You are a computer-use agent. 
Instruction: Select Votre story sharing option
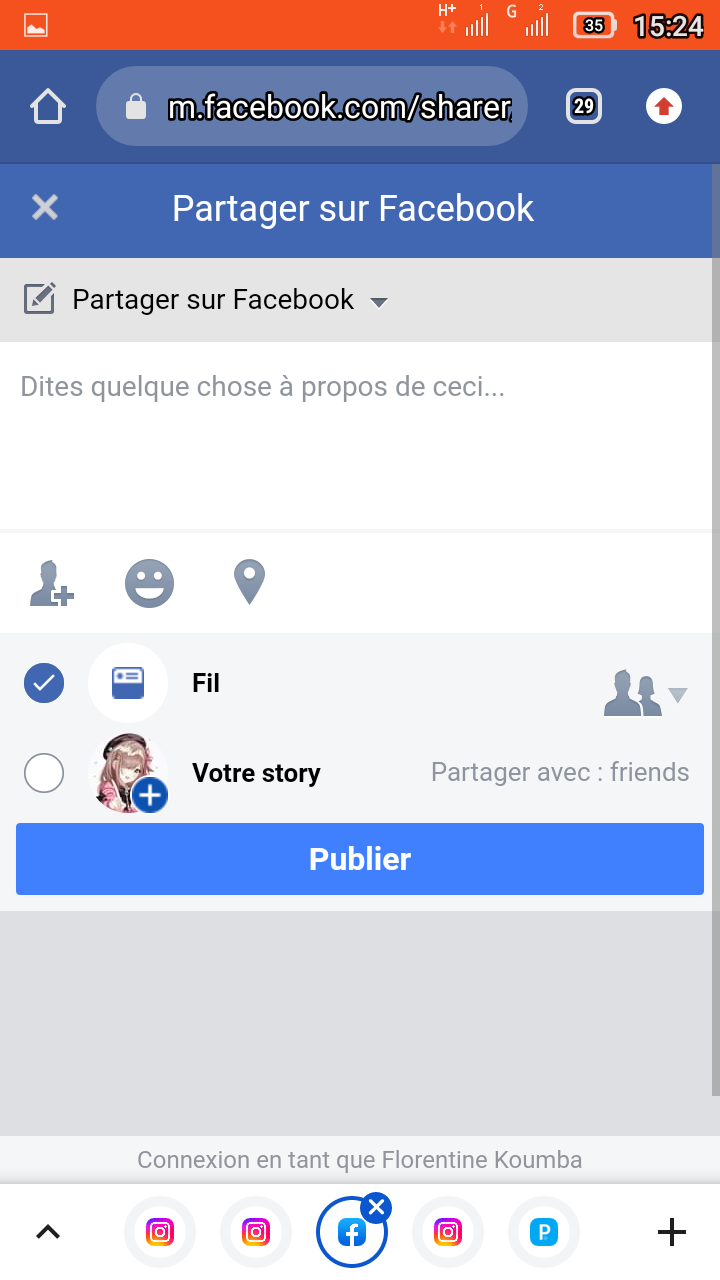44,773
